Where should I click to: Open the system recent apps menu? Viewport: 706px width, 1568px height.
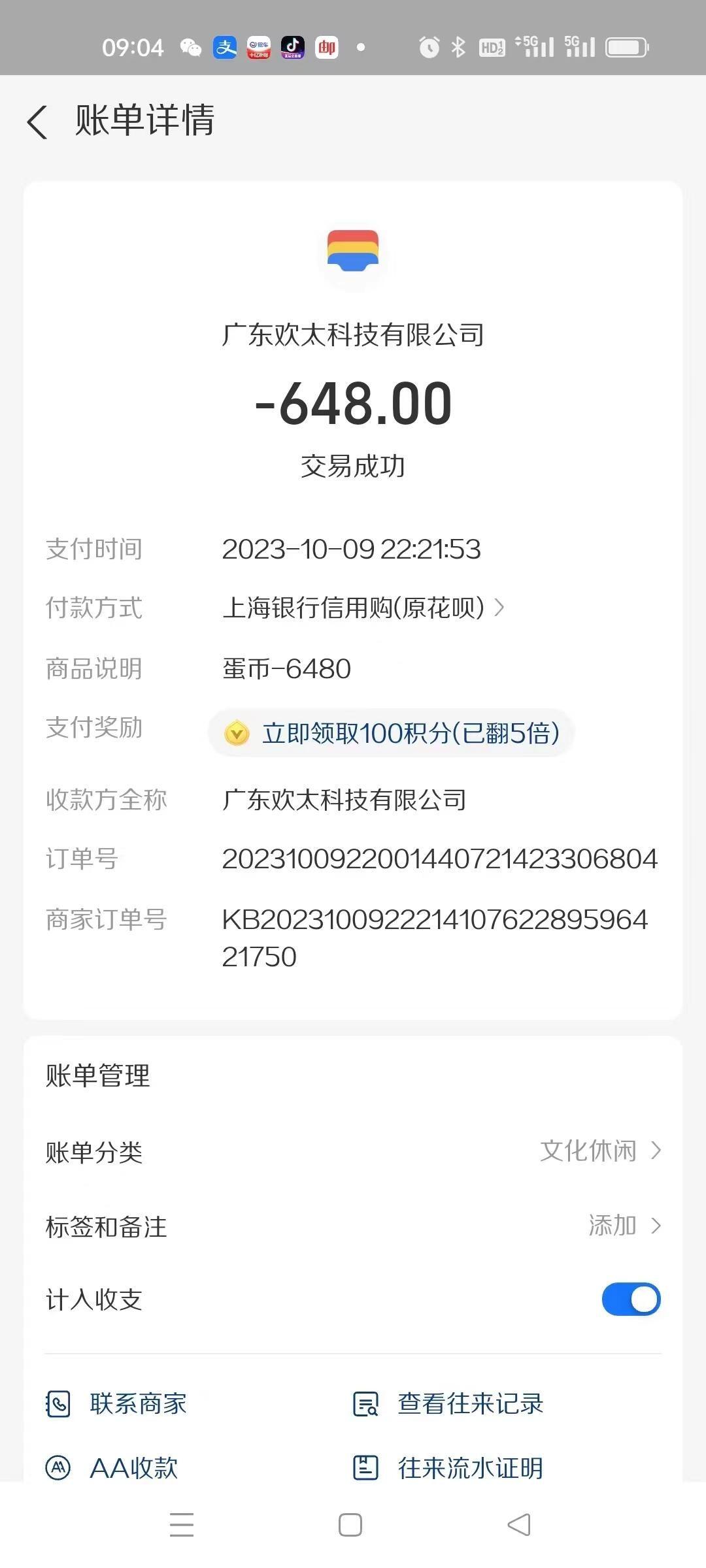tap(182, 1525)
